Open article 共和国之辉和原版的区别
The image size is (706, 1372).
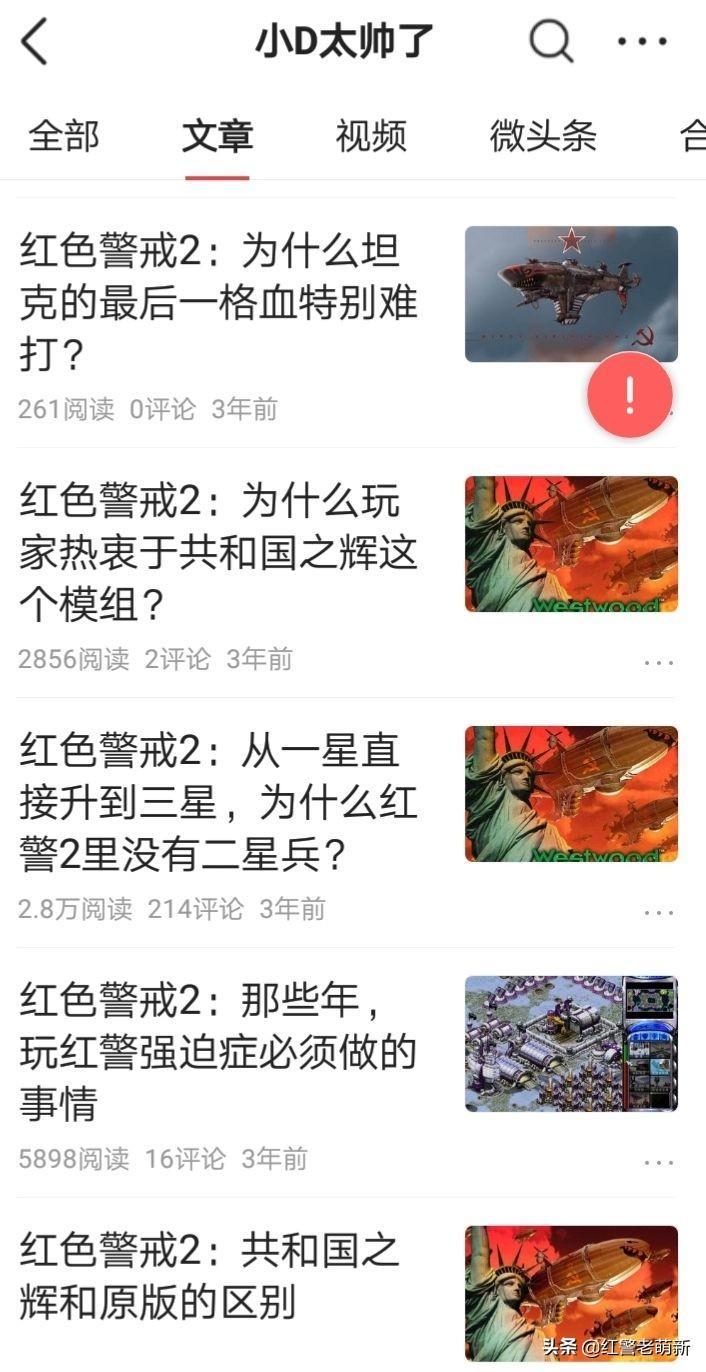coord(210,1276)
